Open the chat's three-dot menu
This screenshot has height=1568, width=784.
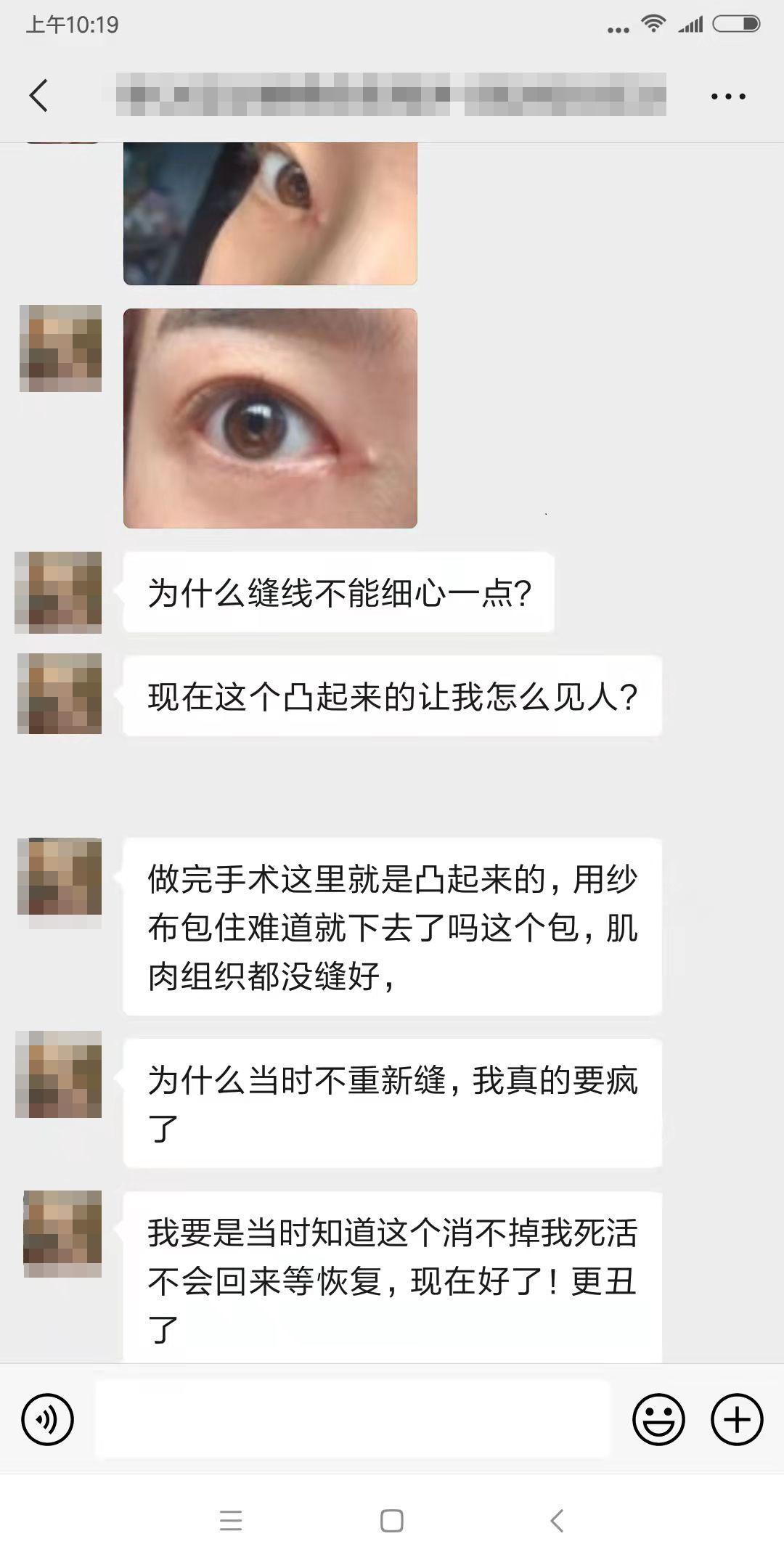point(728,96)
